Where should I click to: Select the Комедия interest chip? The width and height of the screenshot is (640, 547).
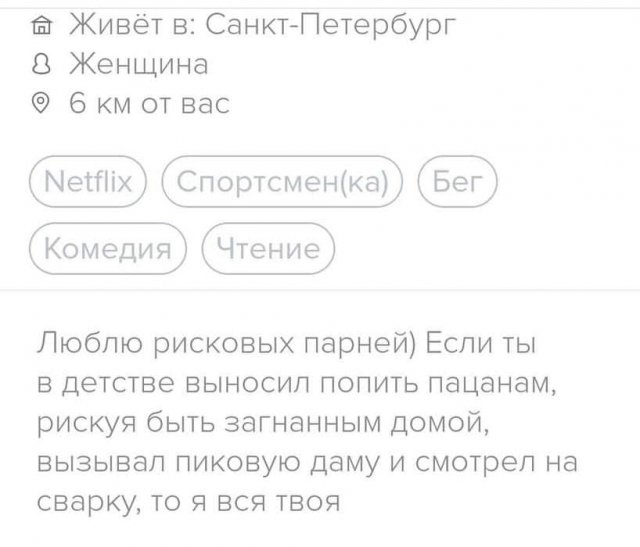point(109,247)
